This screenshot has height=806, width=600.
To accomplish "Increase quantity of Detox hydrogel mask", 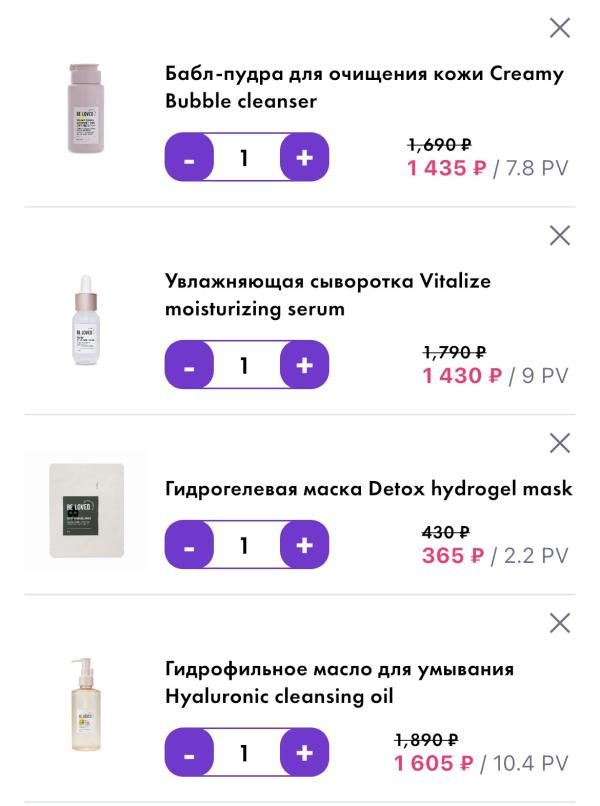I will tap(305, 546).
